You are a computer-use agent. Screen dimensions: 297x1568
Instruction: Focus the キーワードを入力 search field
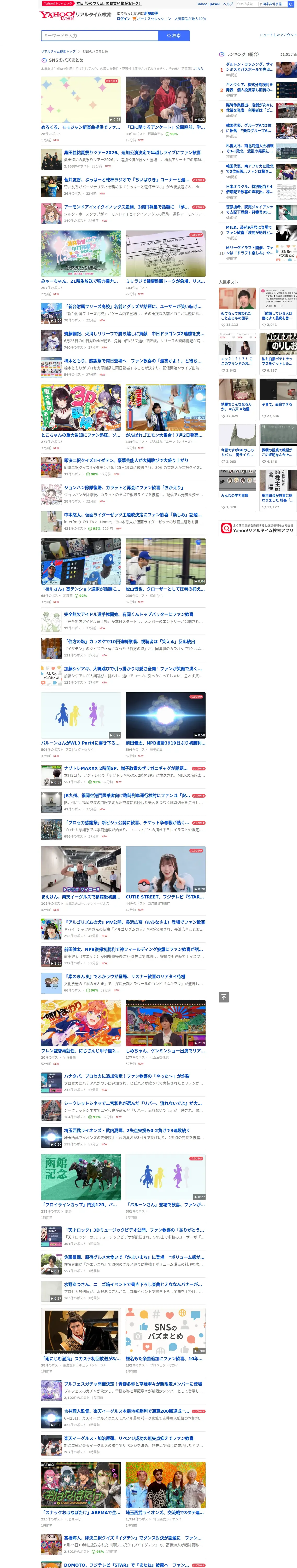99,35
